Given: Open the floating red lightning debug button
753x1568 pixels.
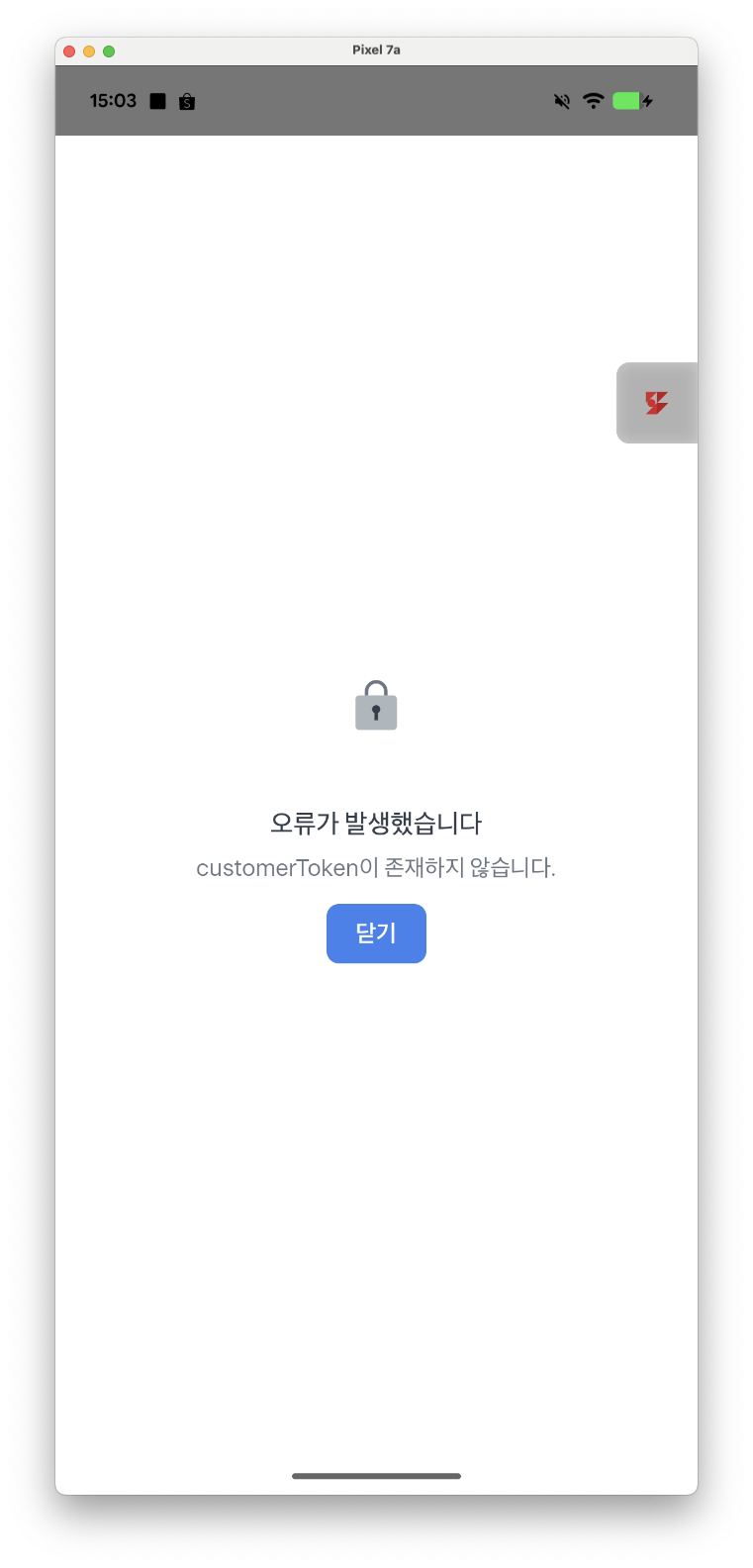Looking at the screenshot, I should tap(656, 403).
